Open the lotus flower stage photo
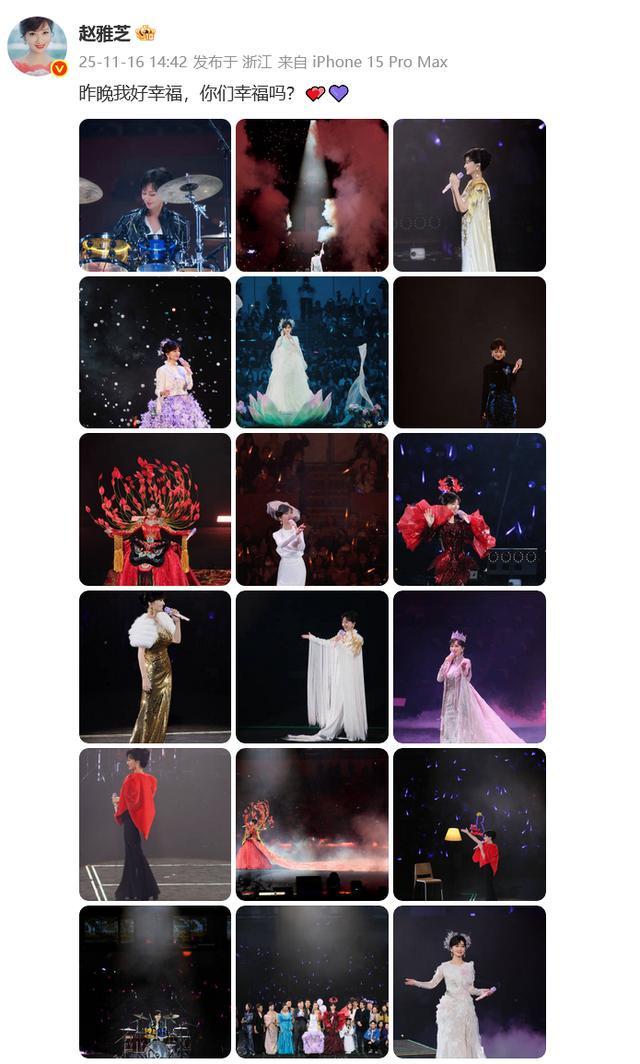640x1064 pixels. pyautogui.click(x=312, y=352)
